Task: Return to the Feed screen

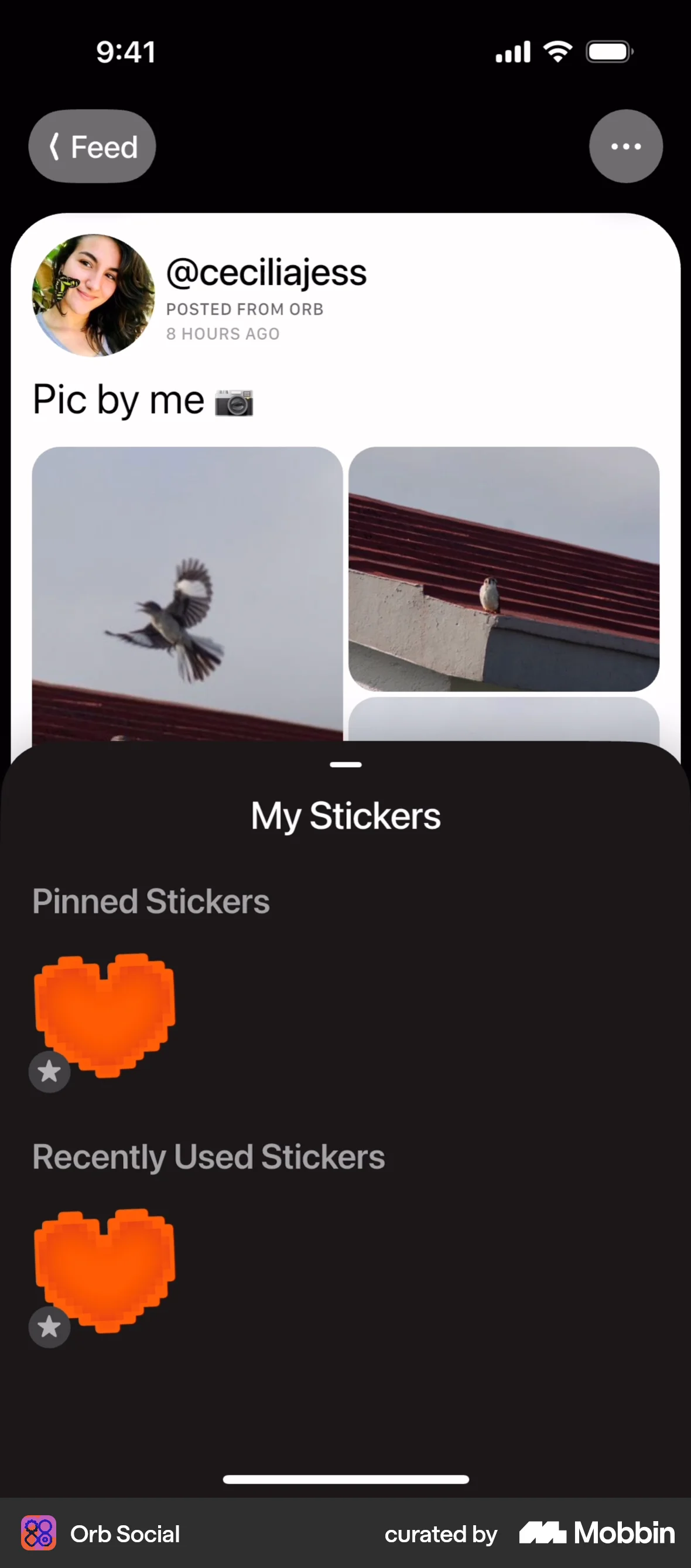Action: (x=92, y=146)
